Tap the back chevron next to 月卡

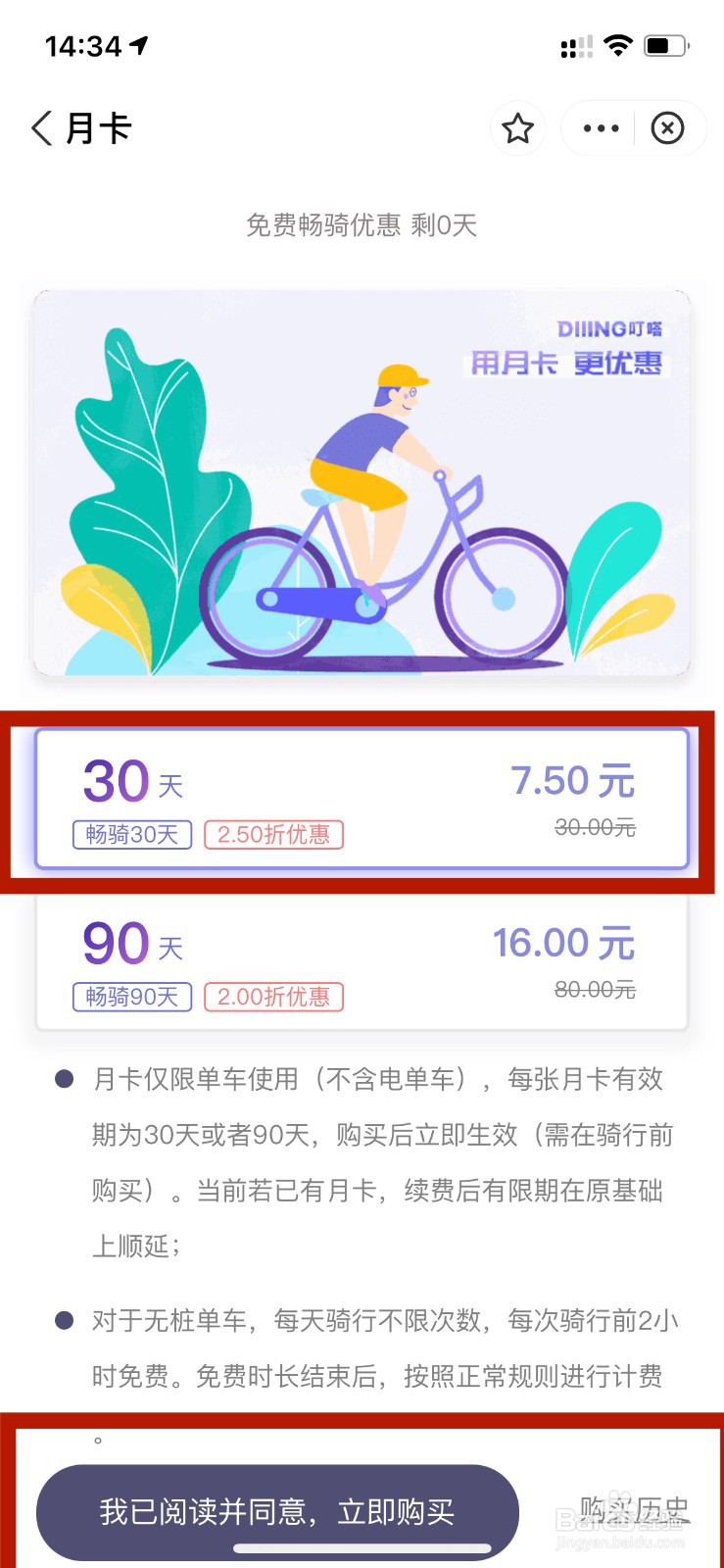[x=39, y=128]
